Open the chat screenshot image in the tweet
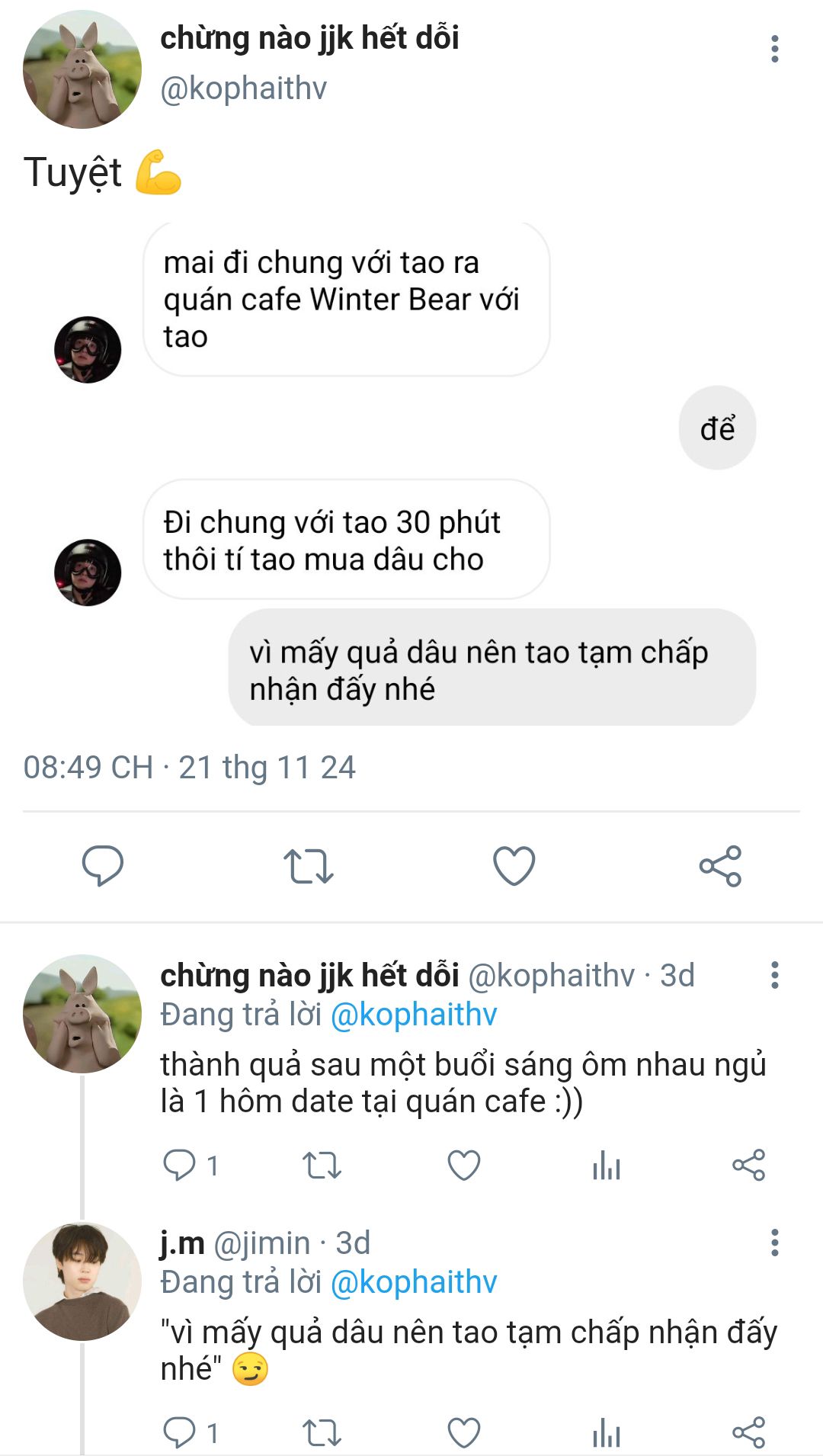 (x=411, y=473)
